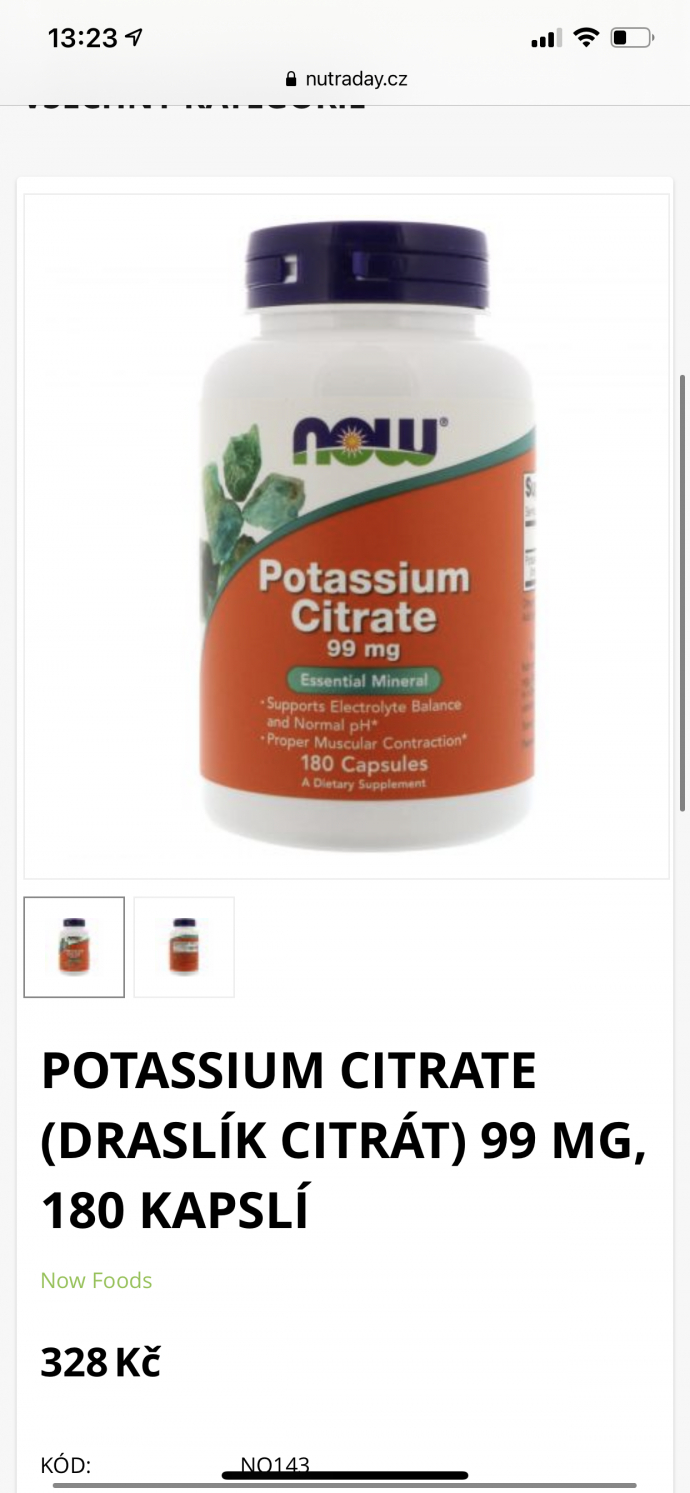The width and height of the screenshot is (690, 1493).
Task: Tap the nutraday.cz address bar
Action: pyautogui.click(x=346, y=79)
